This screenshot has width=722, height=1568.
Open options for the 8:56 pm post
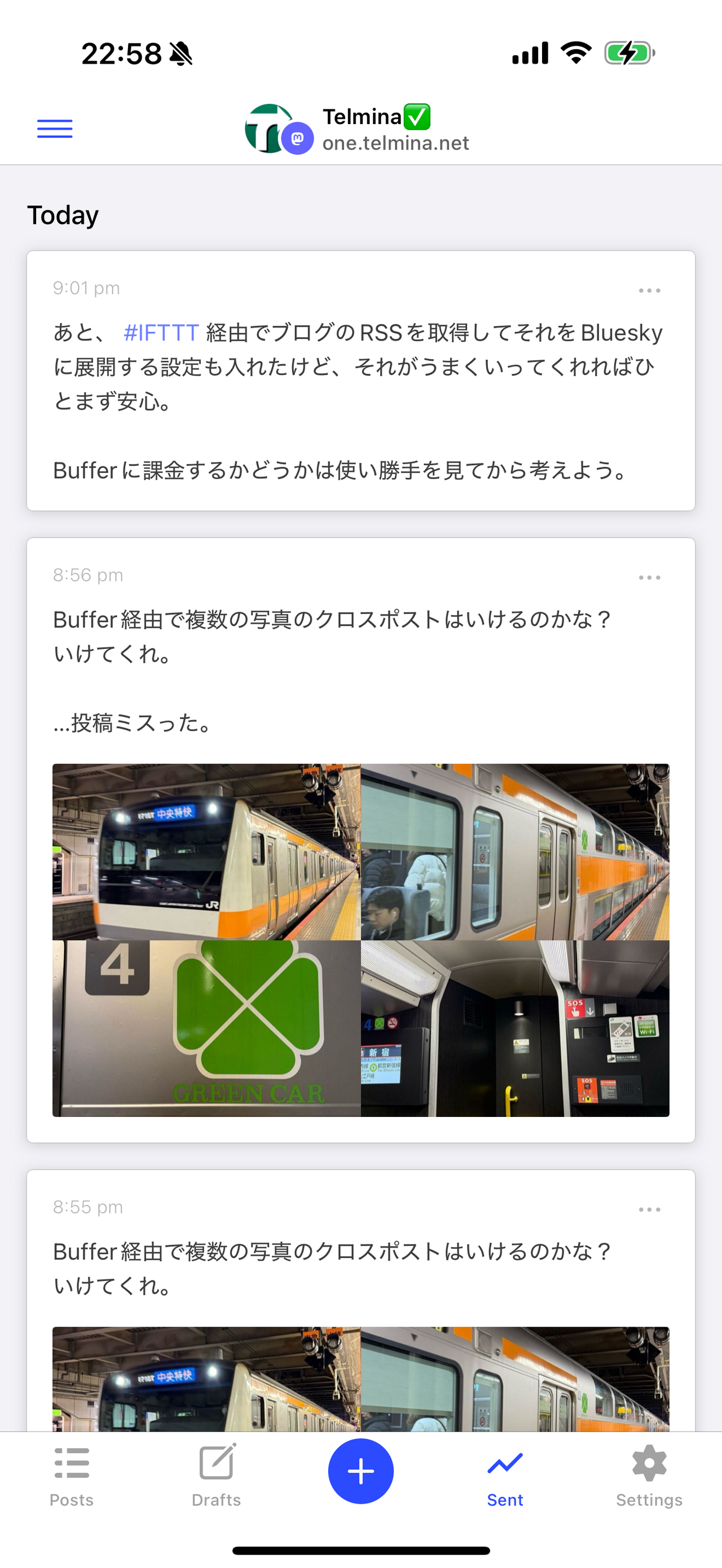pyautogui.click(x=650, y=577)
